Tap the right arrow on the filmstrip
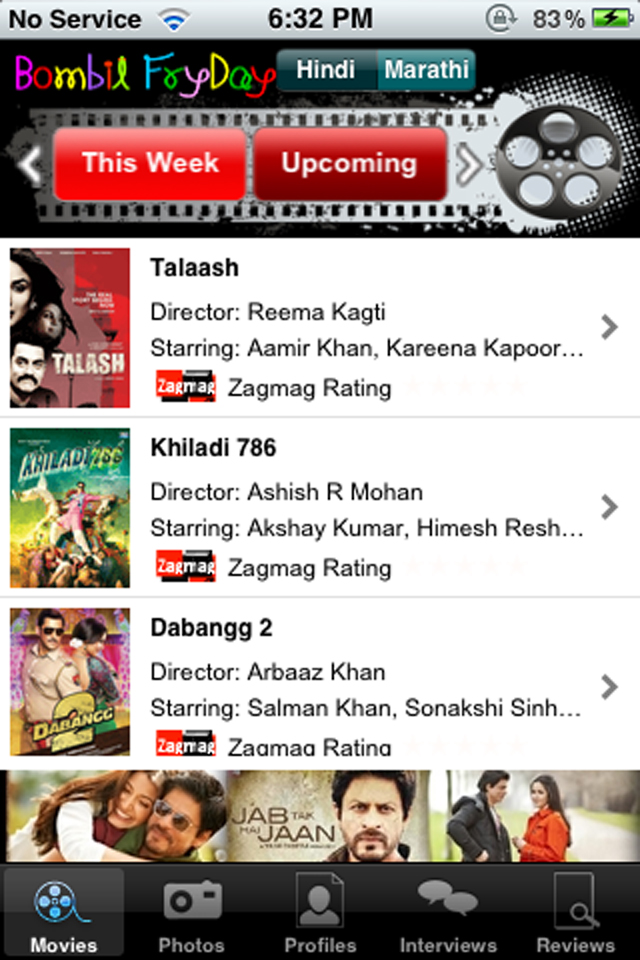 [x=468, y=165]
